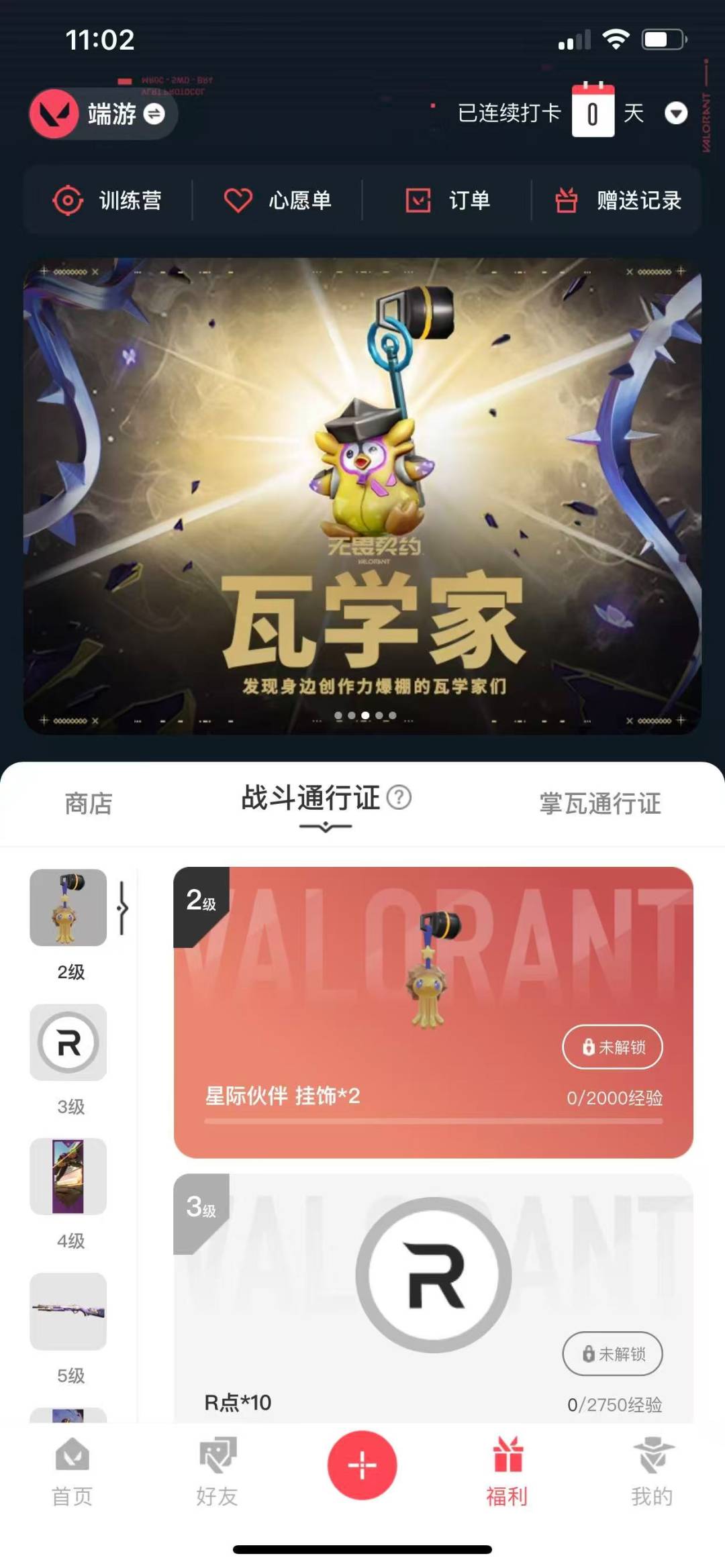The height and width of the screenshot is (1568, 725).
Task: Select the 4级 reward thumbnail
Action: [x=68, y=1176]
